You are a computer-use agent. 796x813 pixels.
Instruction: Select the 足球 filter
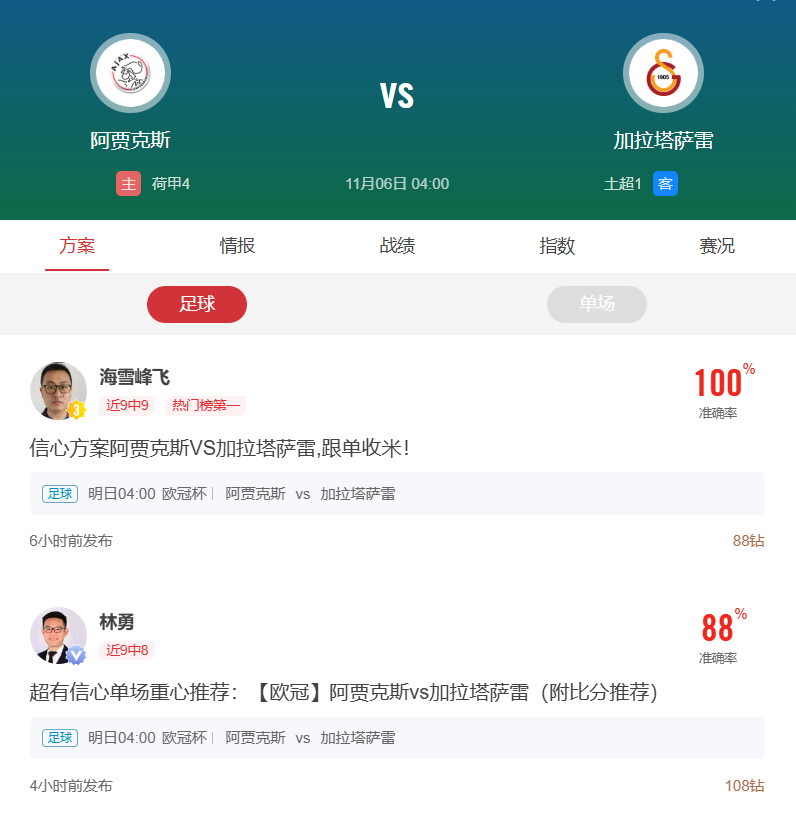coord(197,304)
